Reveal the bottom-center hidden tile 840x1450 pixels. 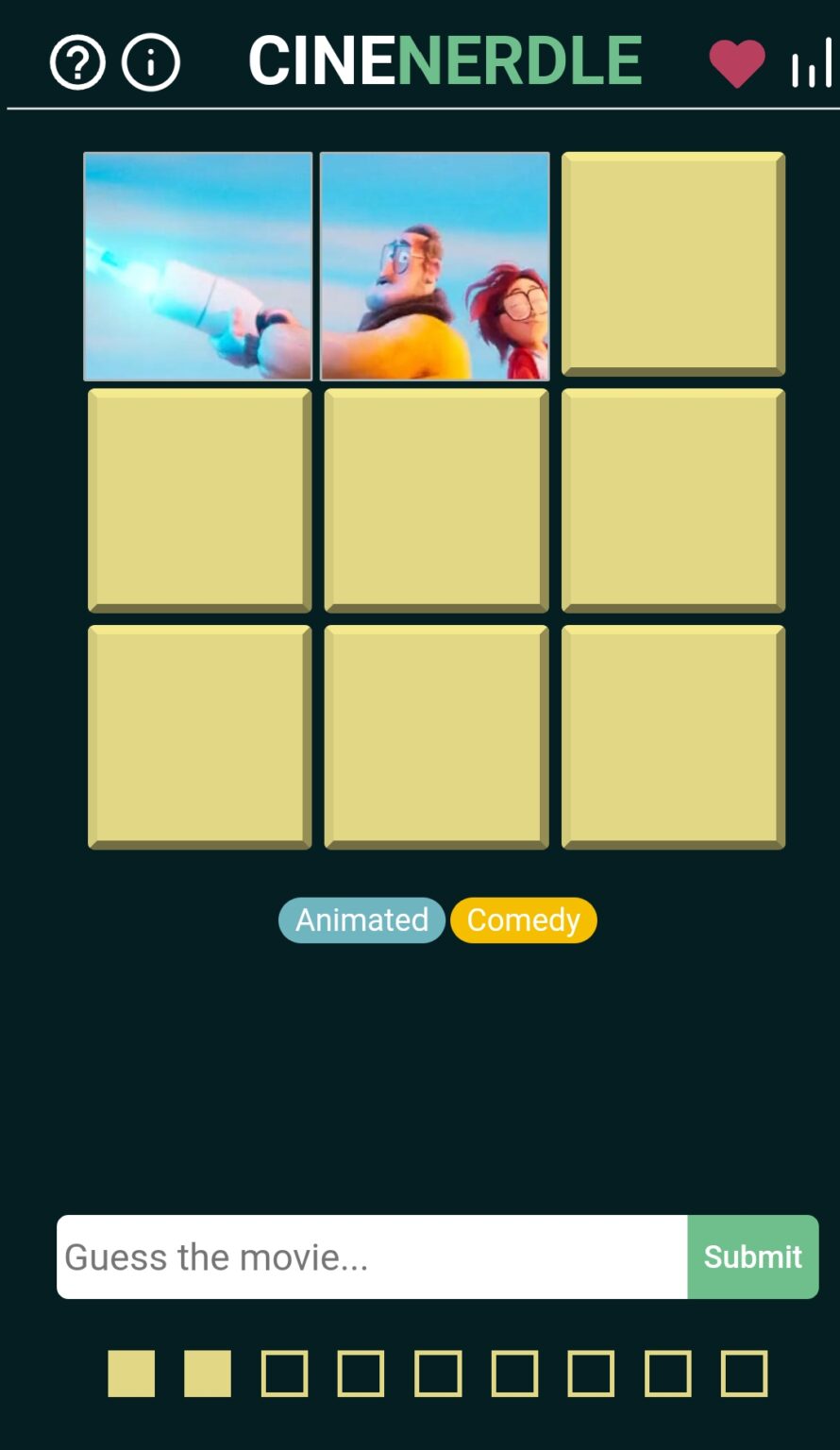point(436,736)
